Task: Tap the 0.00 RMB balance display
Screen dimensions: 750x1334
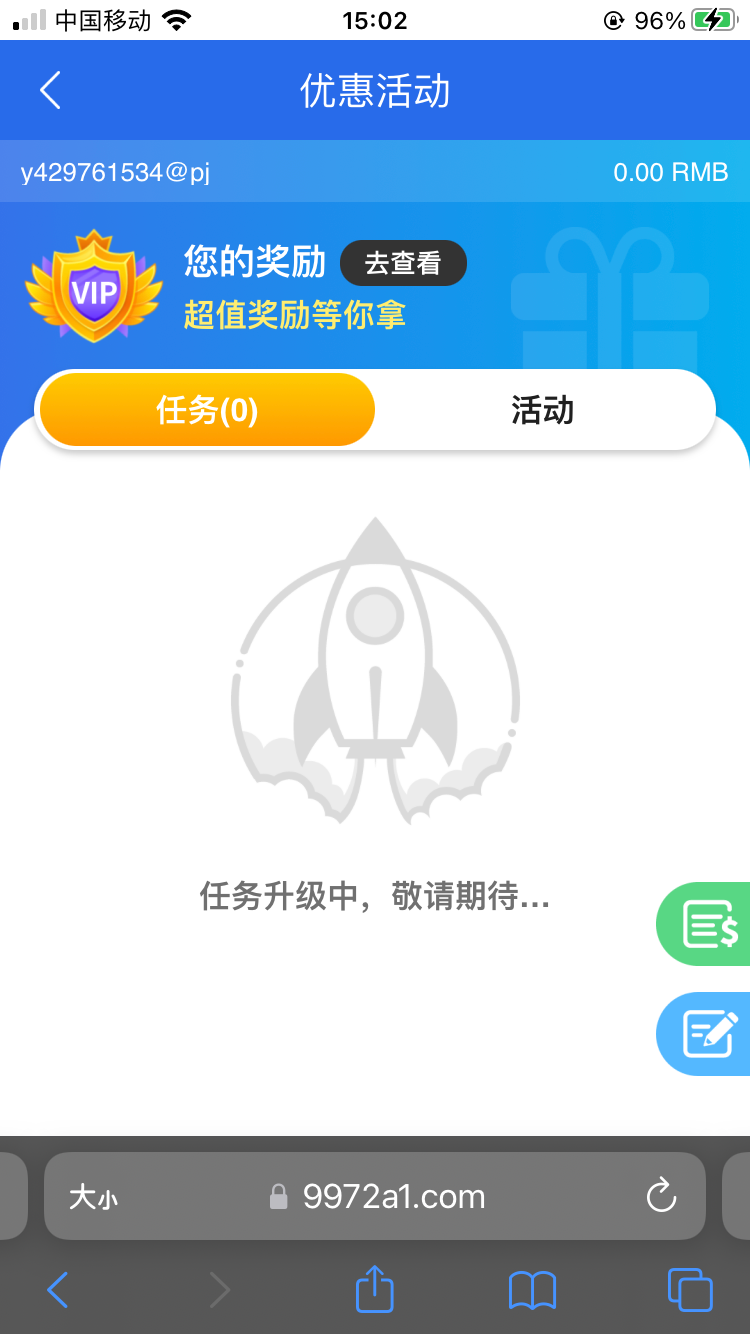Action: [x=669, y=171]
